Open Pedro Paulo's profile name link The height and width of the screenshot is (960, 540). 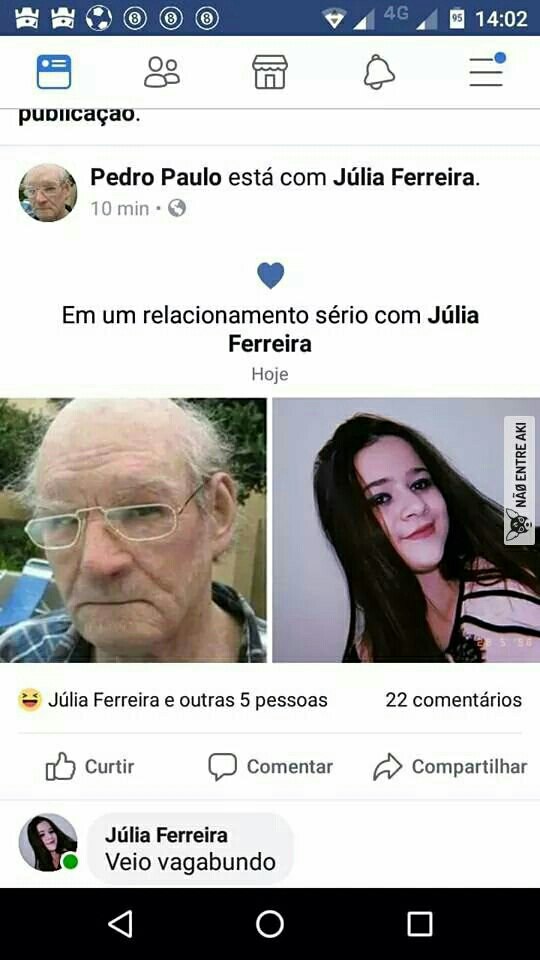pos(156,178)
